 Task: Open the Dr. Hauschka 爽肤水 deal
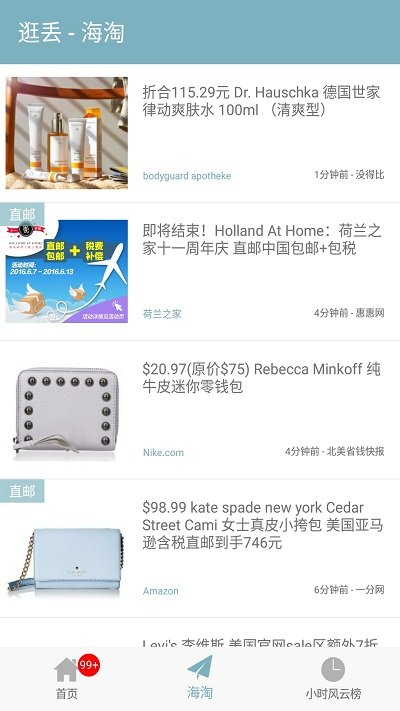pyautogui.click(x=200, y=133)
